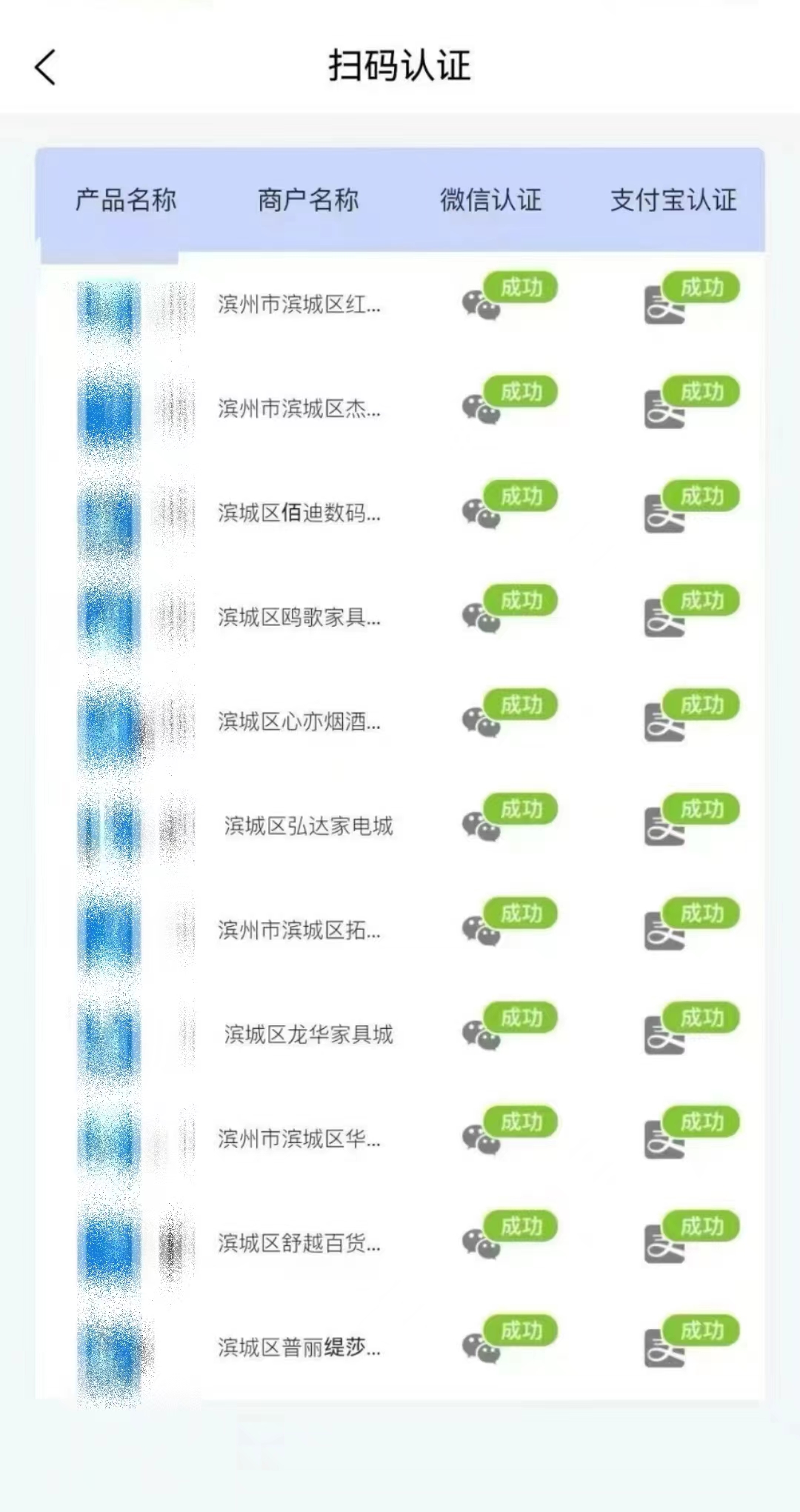Select the 产品名称 column header

(x=124, y=199)
